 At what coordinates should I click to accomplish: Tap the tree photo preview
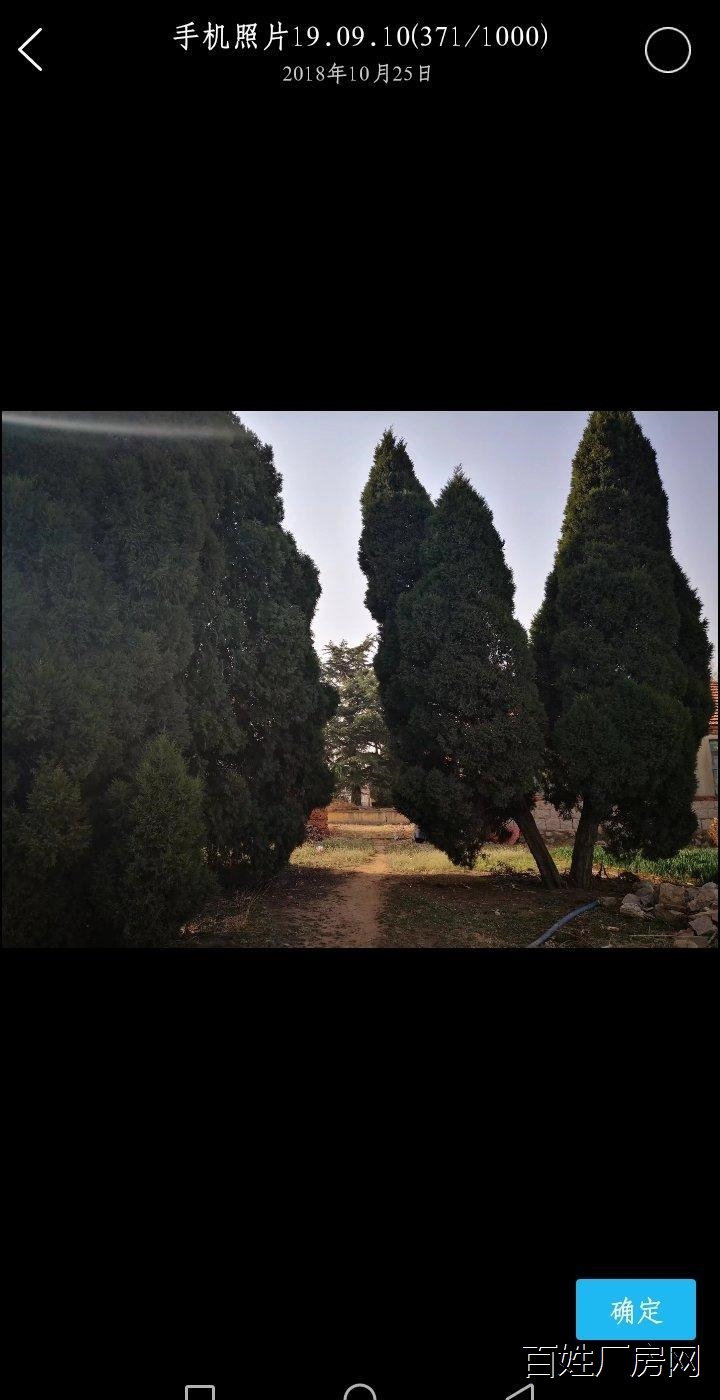(x=360, y=679)
